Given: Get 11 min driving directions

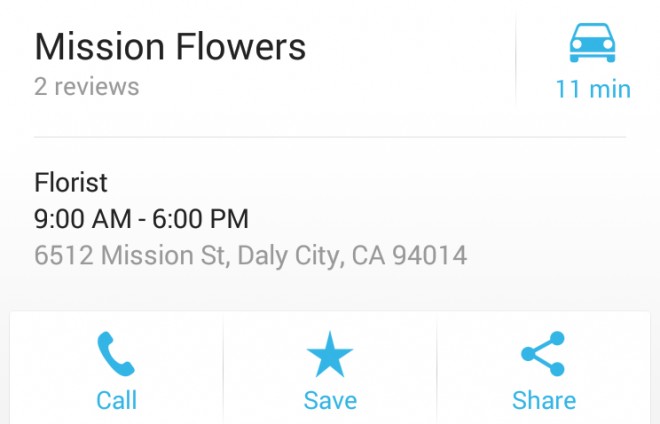Looking at the screenshot, I should (x=592, y=60).
